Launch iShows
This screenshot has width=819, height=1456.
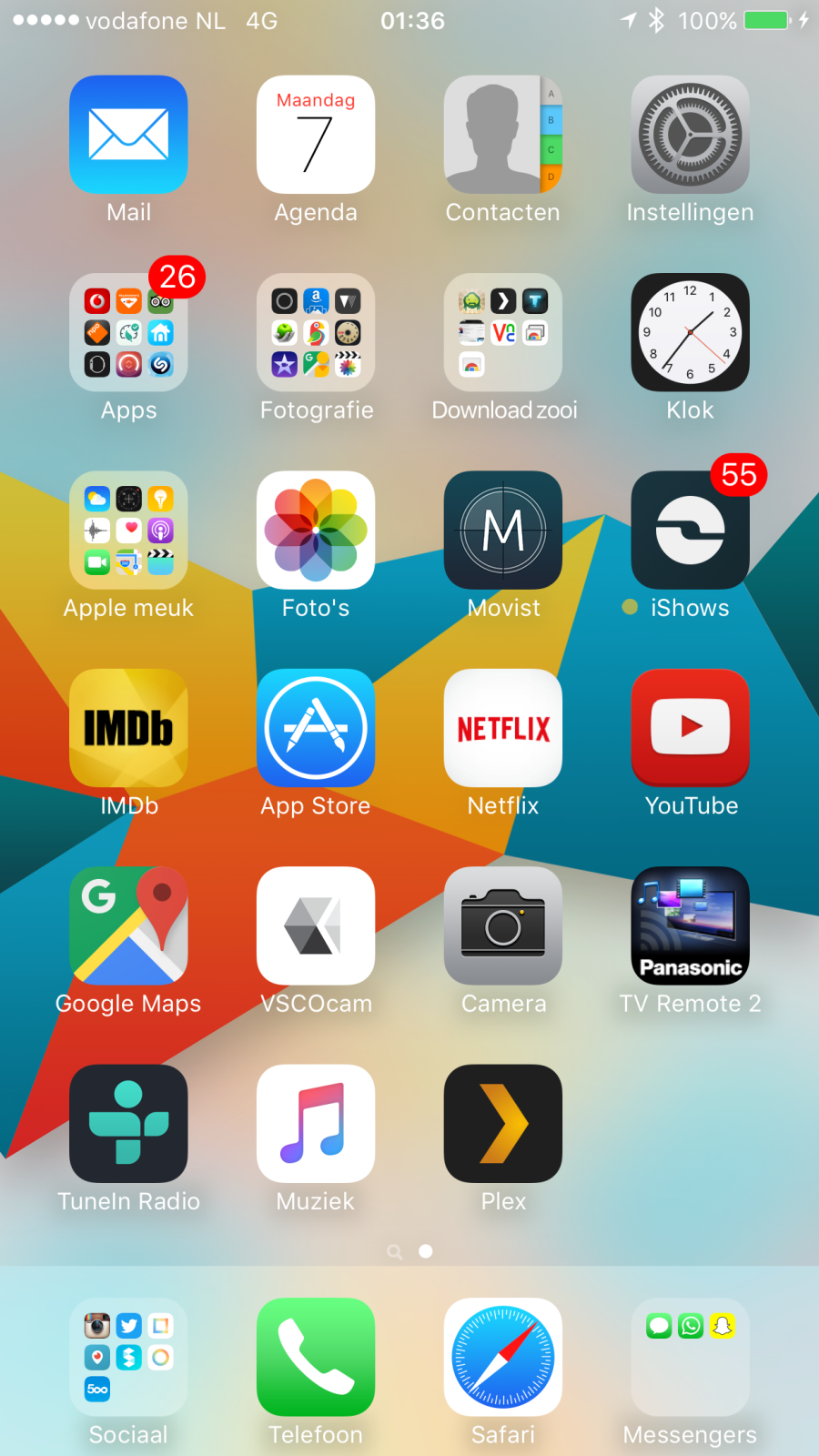(x=690, y=531)
